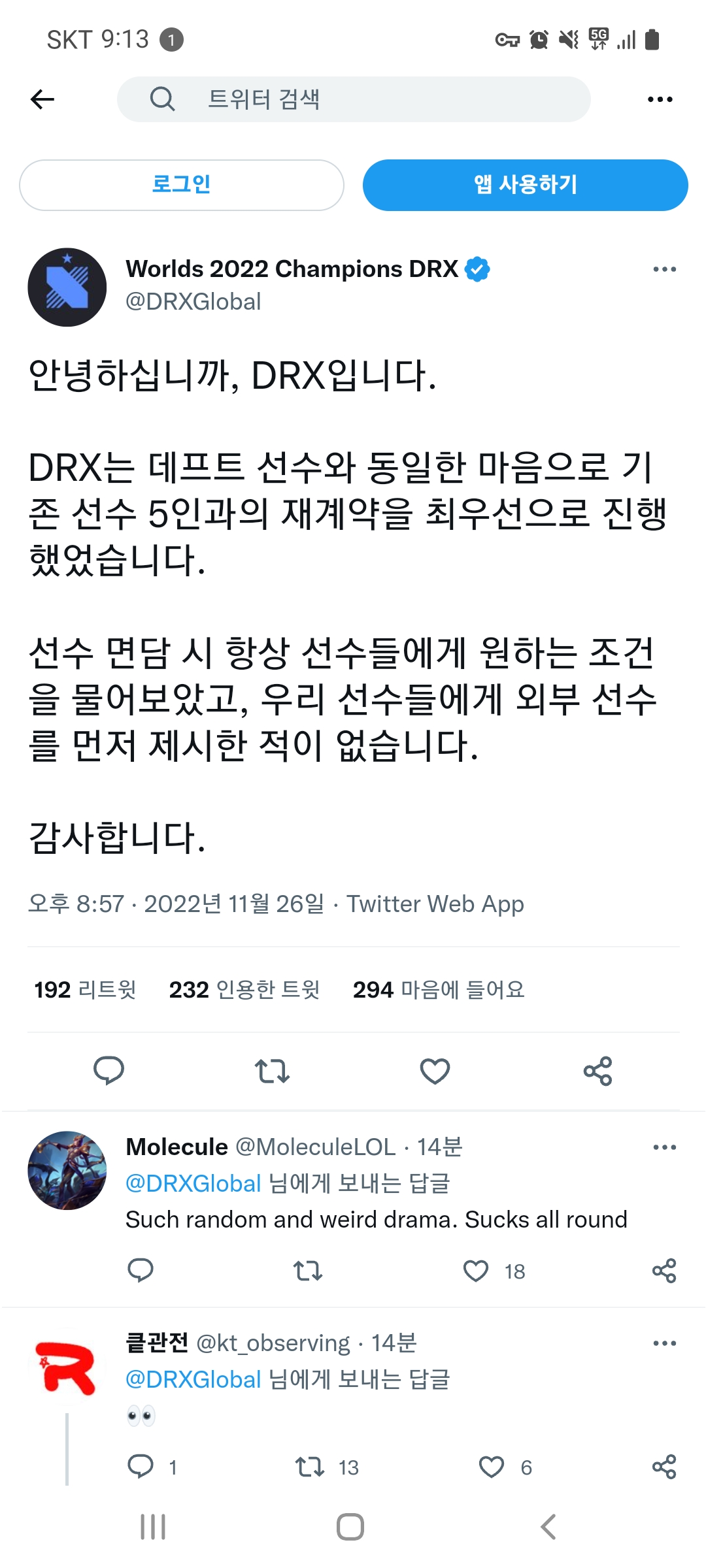706x1568 pixels.
Task: Like the DRX tweet
Action: pyautogui.click(x=435, y=1071)
